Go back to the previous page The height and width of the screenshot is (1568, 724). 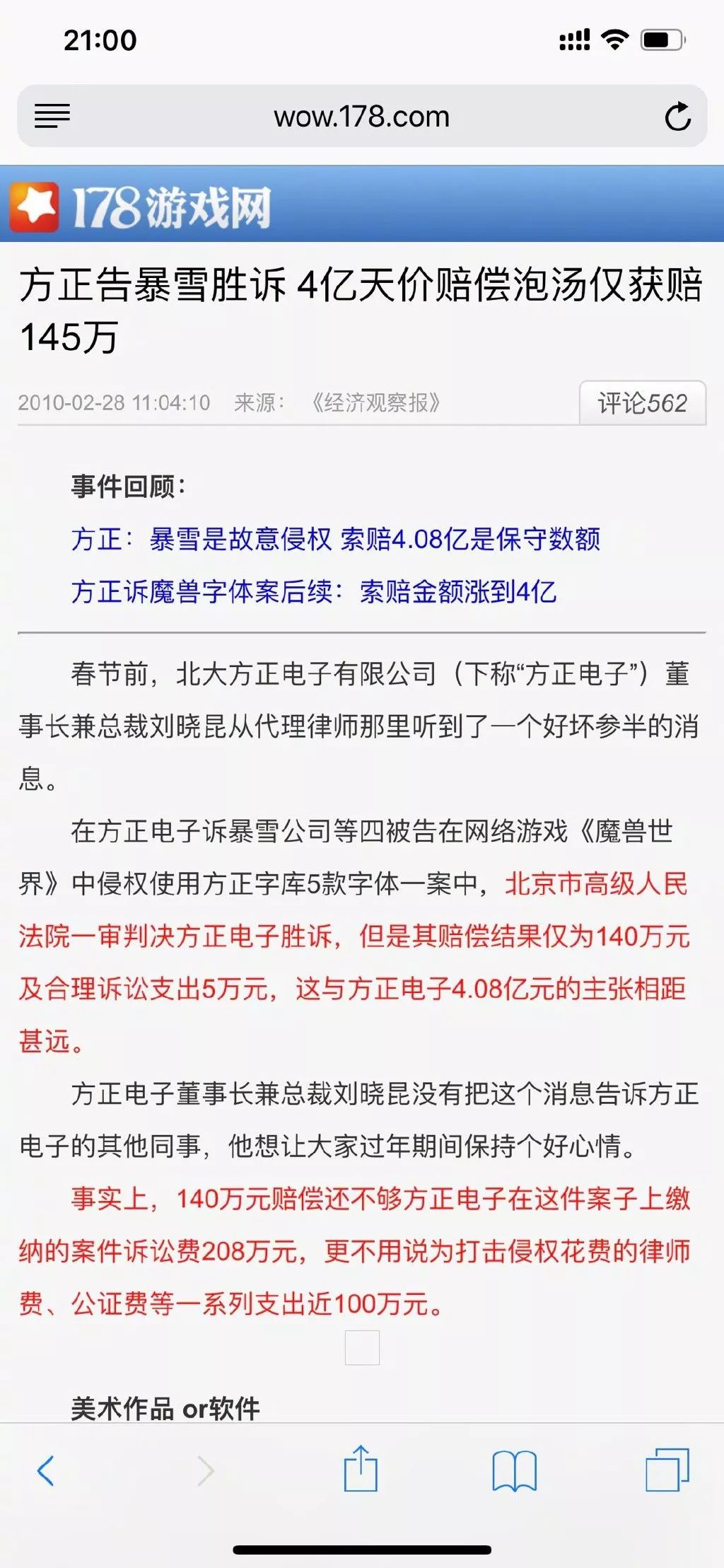pyautogui.click(x=46, y=1471)
